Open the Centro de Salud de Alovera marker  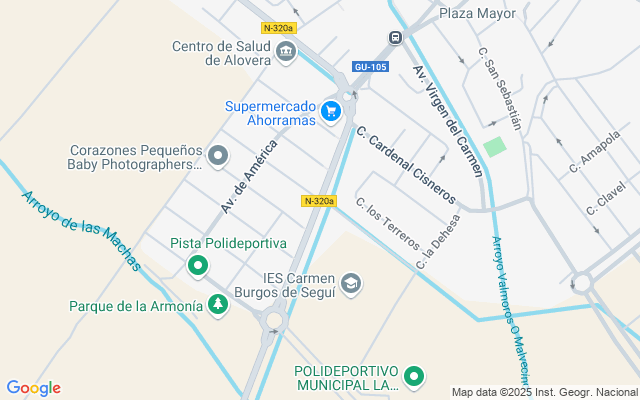(x=286, y=52)
